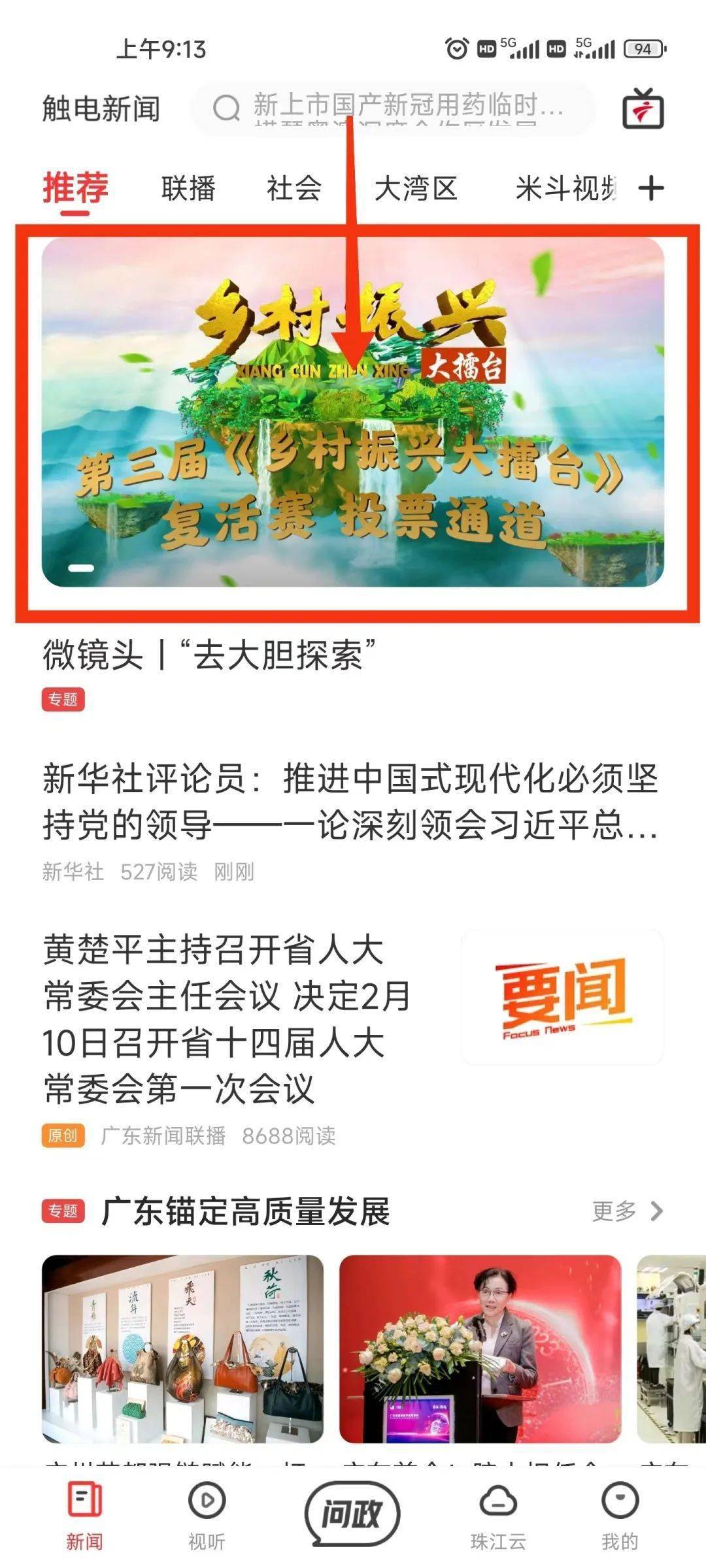Tap 更多 next to 广东锚定高质量发展

(626, 1211)
